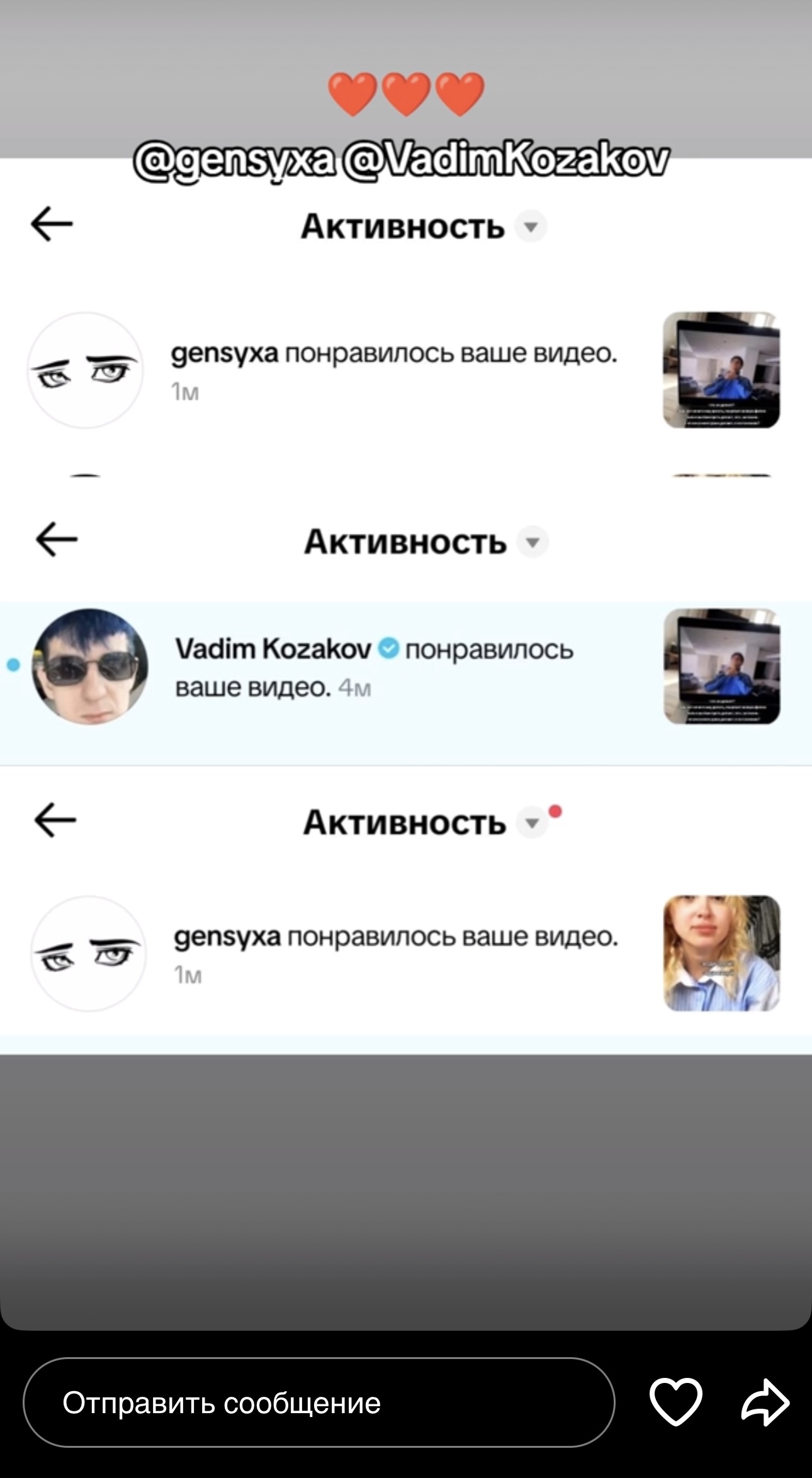Tap the Отправить сообщение message field
The width and height of the screenshot is (812, 1478).
(319, 1402)
